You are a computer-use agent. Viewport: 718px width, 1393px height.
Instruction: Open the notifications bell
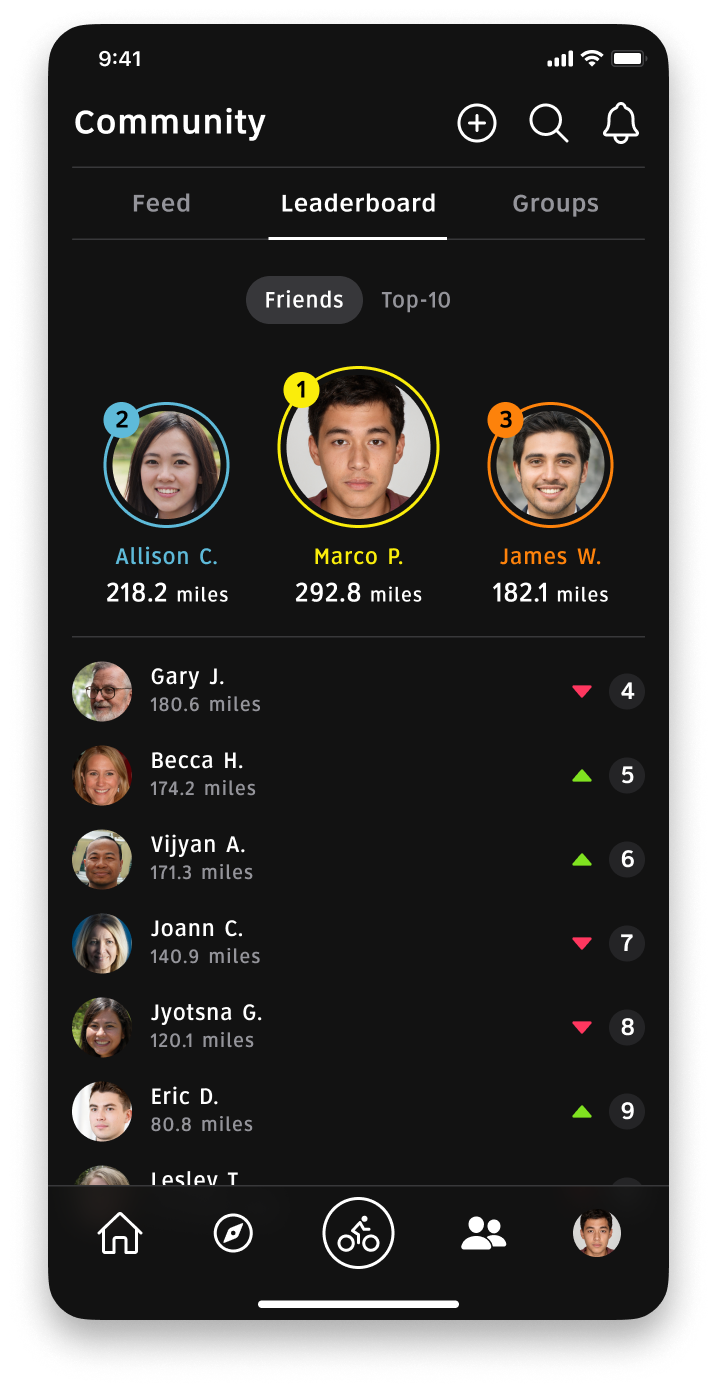pyautogui.click(x=620, y=124)
